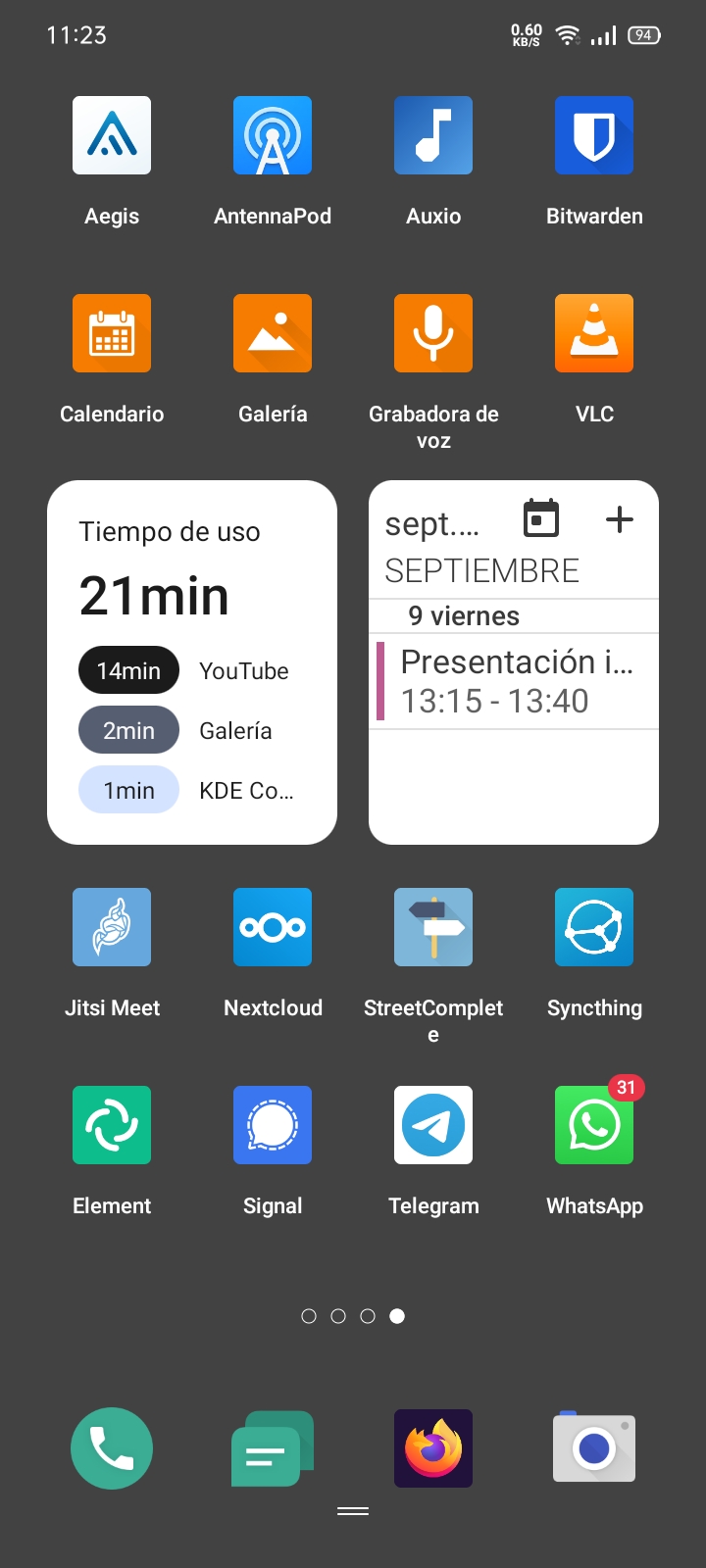Open the Bitwarden password manager
The width and height of the screenshot is (706, 1568).
pos(593,135)
